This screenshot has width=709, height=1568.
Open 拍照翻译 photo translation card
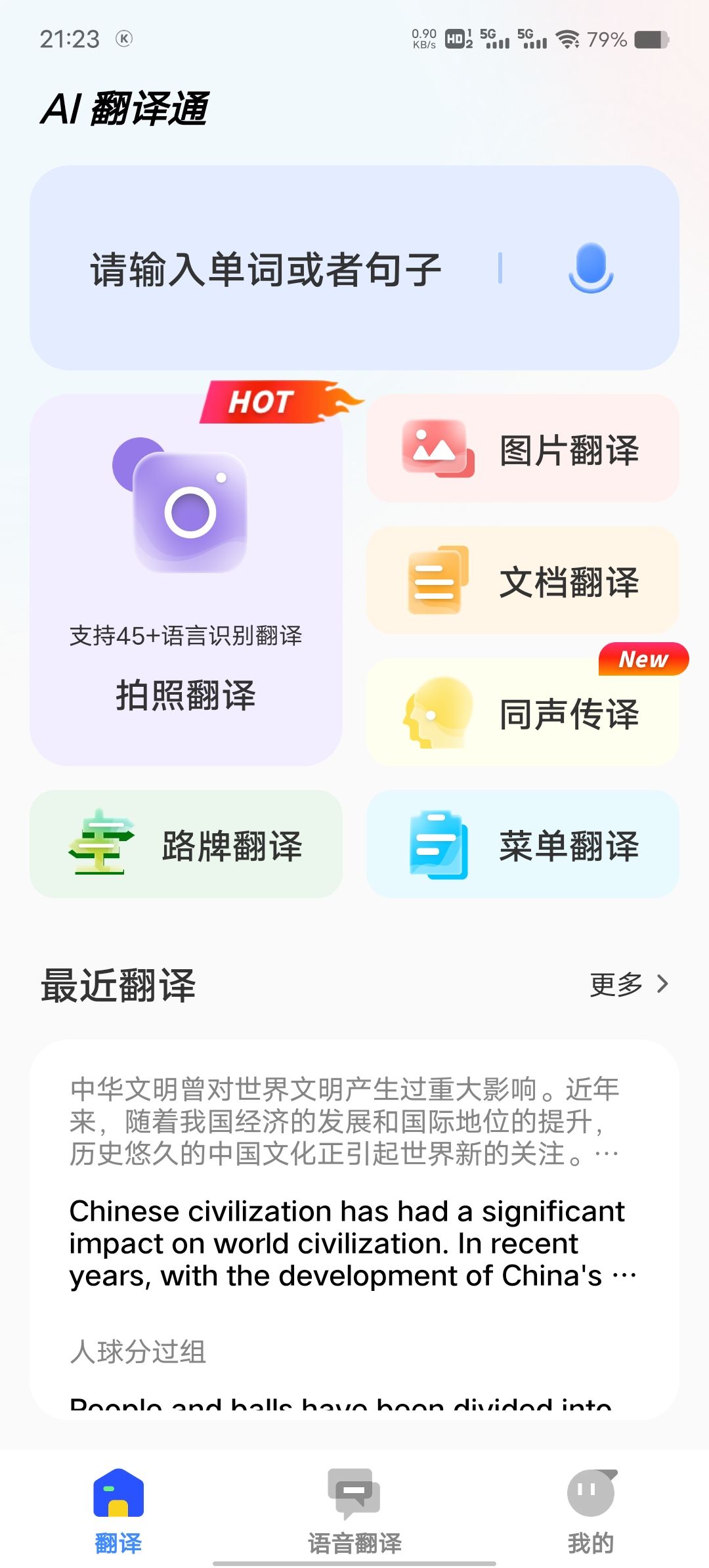coord(186,580)
